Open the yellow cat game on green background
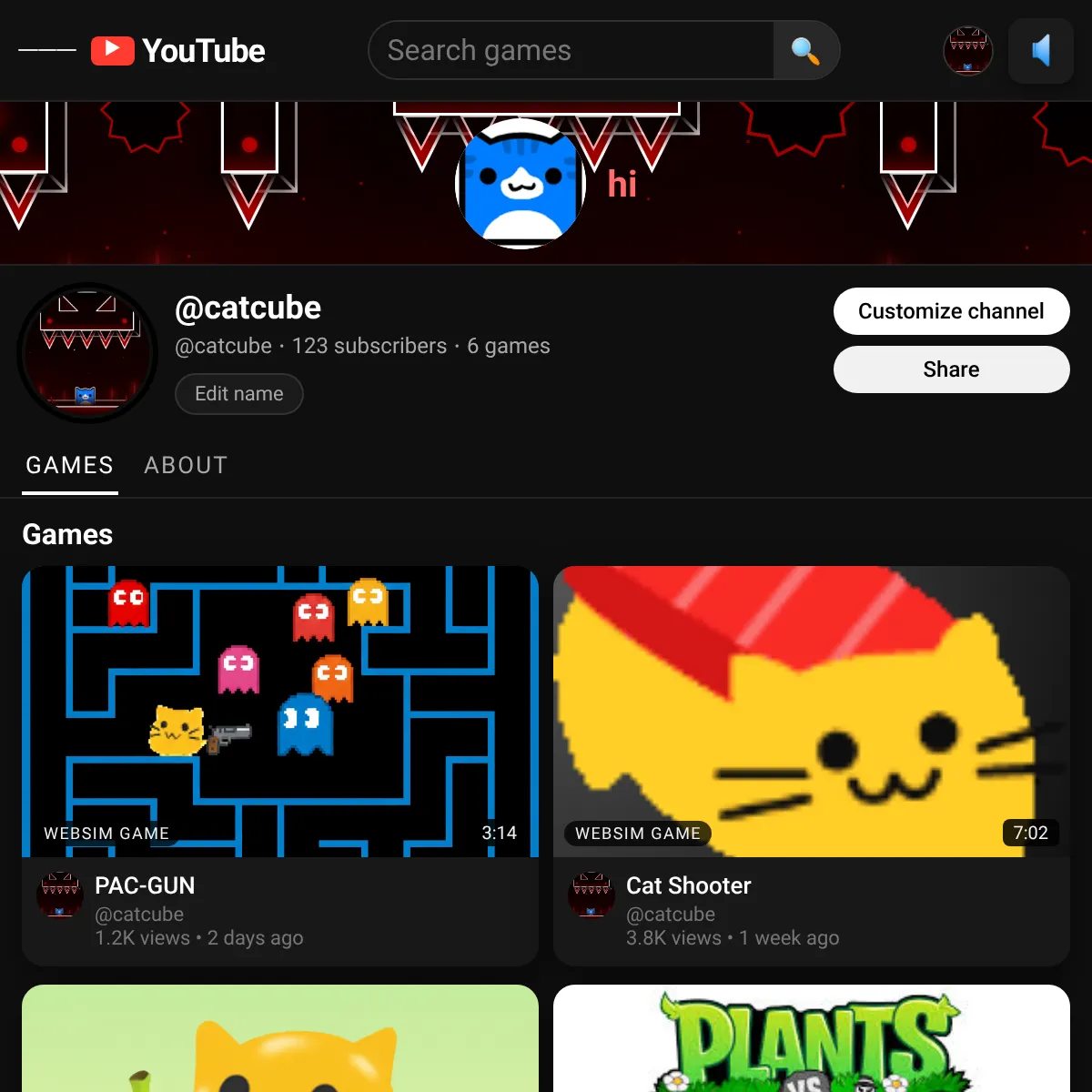Screen dimensions: 1092x1092 (280, 1039)
